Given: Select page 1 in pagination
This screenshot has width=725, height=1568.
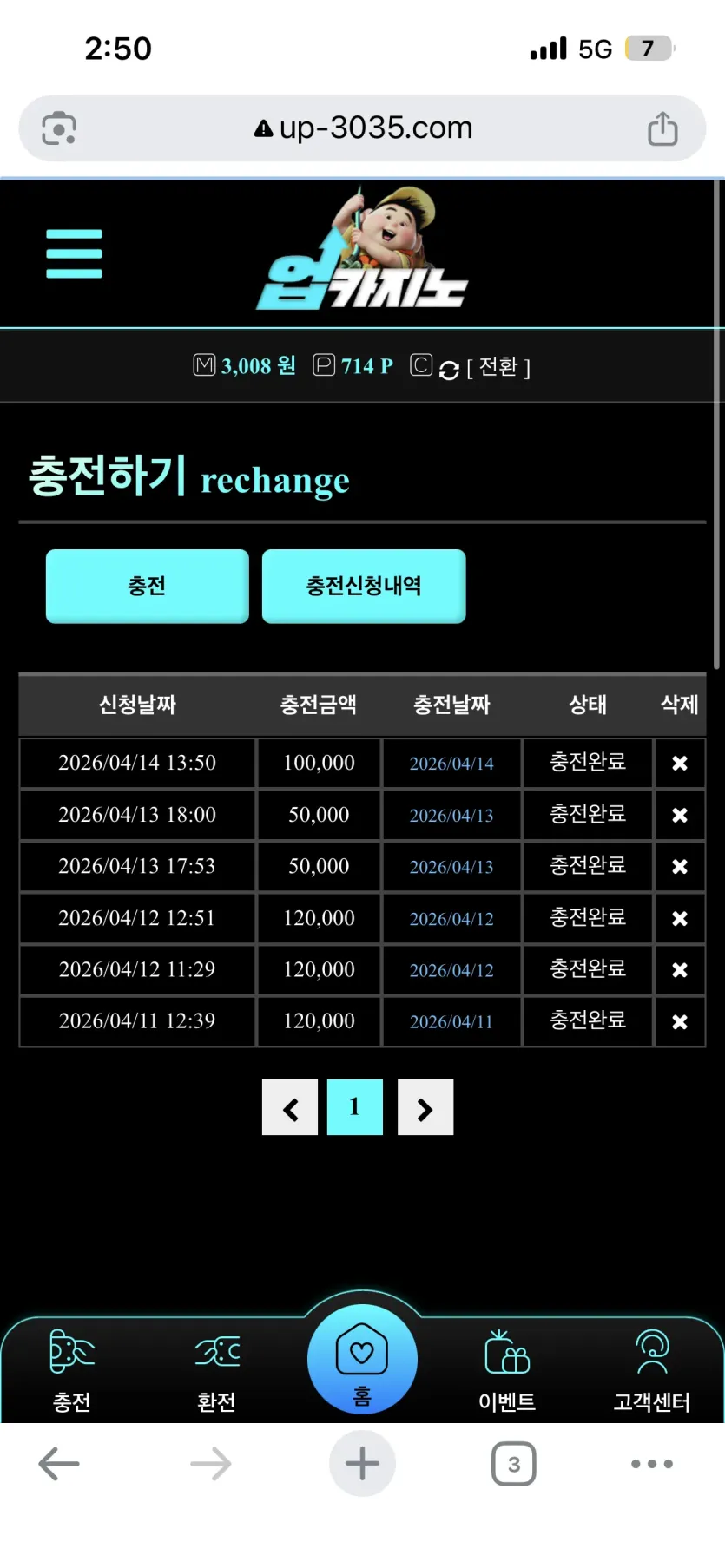Looking at the screenshot, I should (x=355, y=1107).
